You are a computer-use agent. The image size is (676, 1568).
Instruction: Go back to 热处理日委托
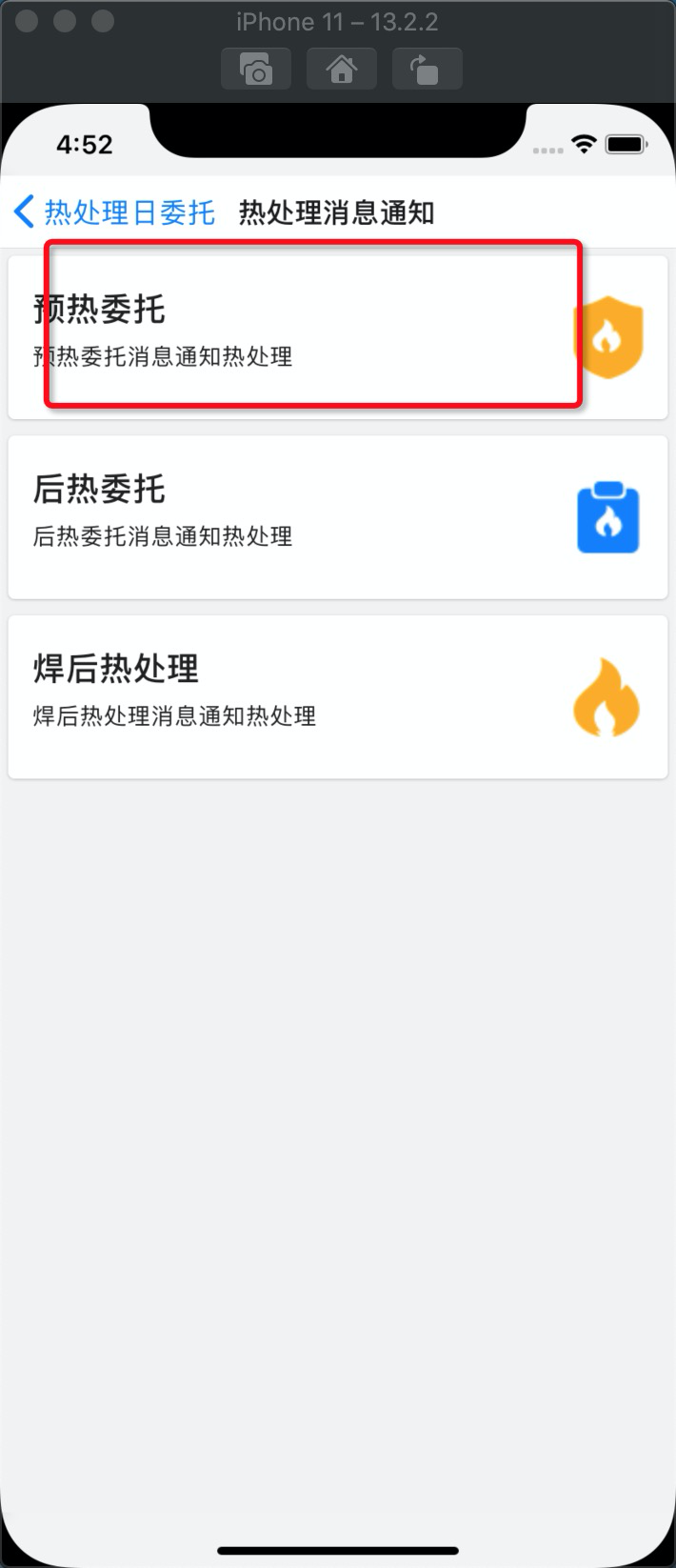(114, 211)
